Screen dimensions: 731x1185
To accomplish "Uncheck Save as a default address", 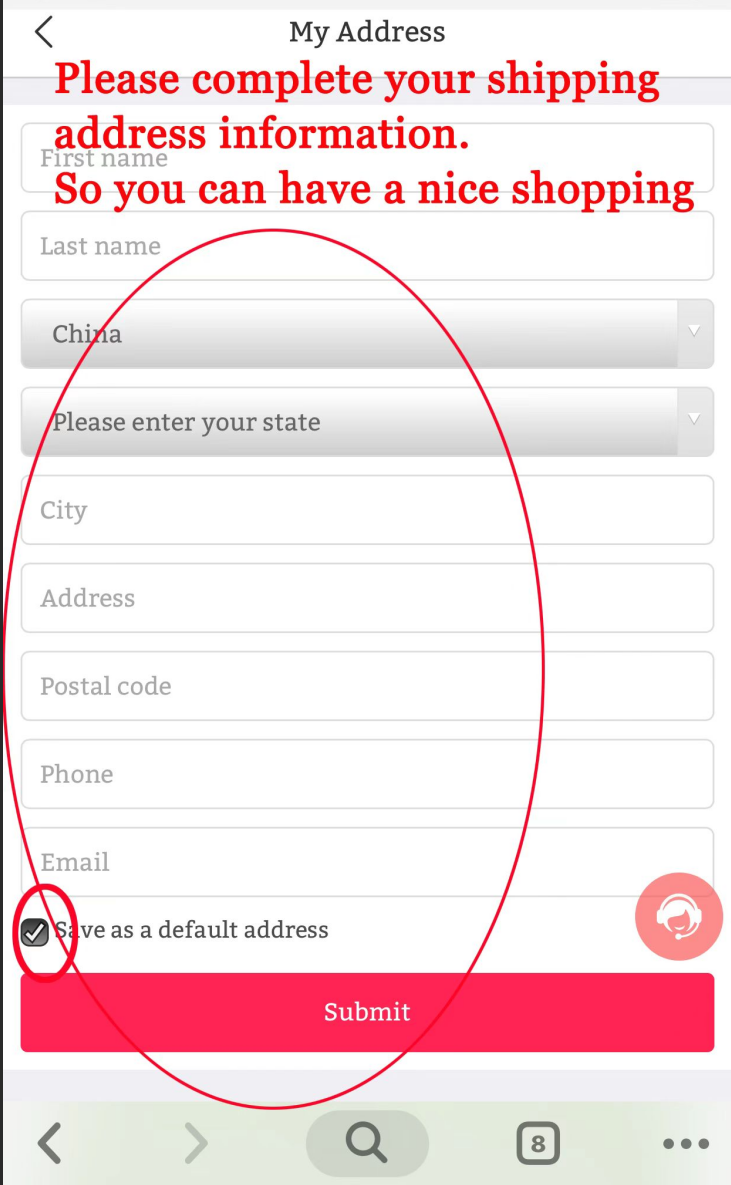I will click(35, 933).
